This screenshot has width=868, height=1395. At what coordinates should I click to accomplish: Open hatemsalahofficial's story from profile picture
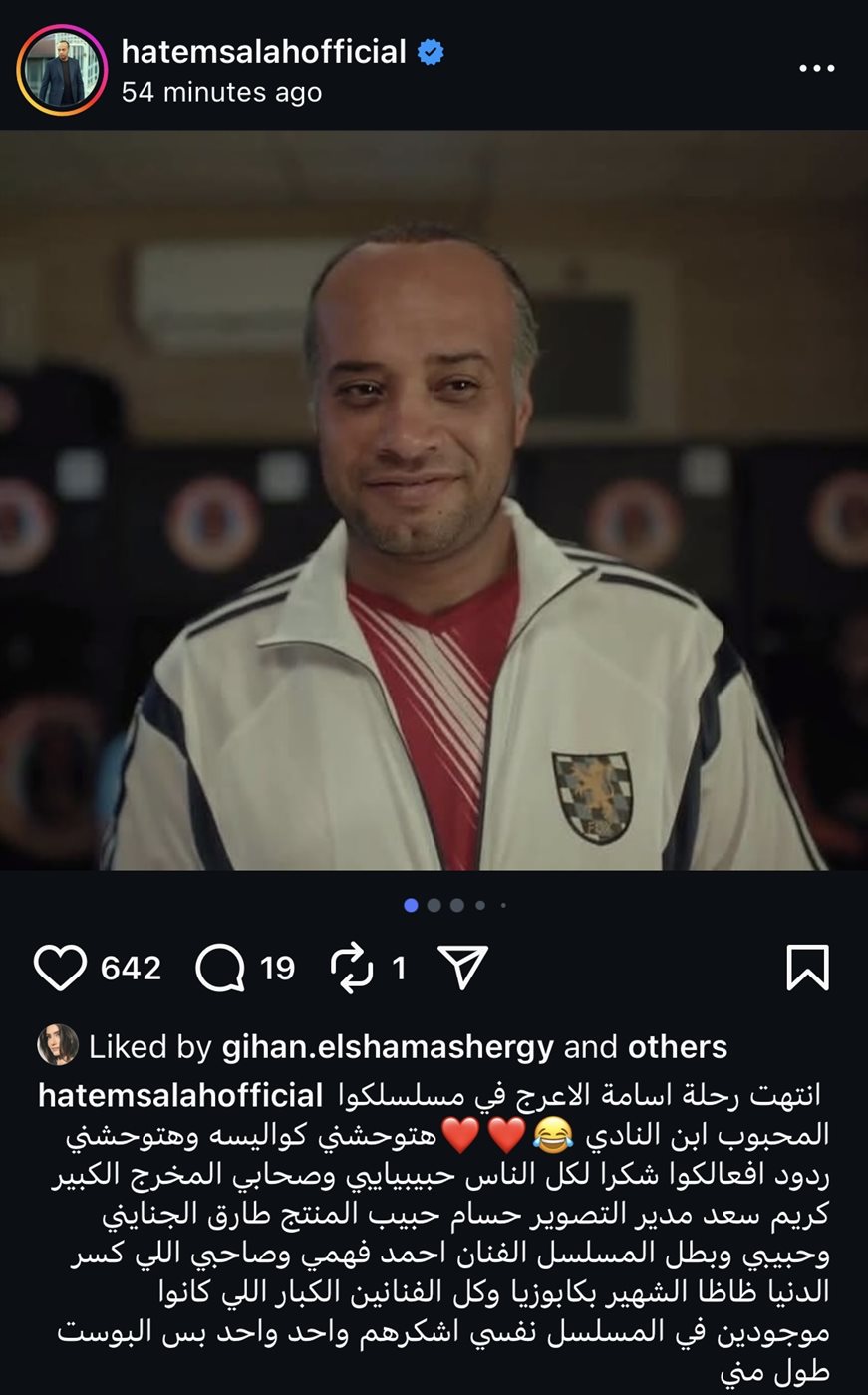pyautogui.click(x=61, y=70)
